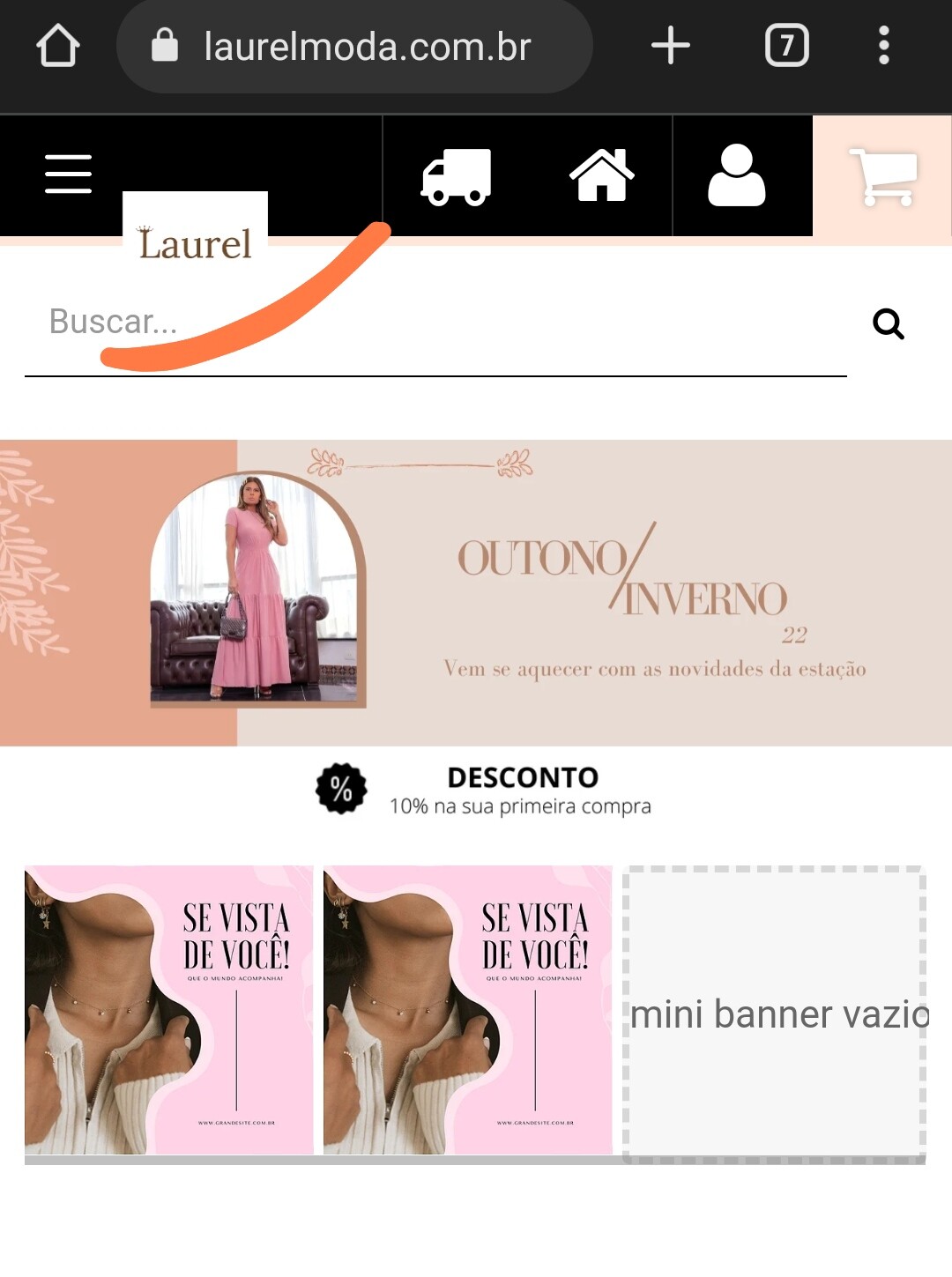952x1277 pixels.
Task: Tap the magnifying glass search button
Action: [x=888, y=324]
